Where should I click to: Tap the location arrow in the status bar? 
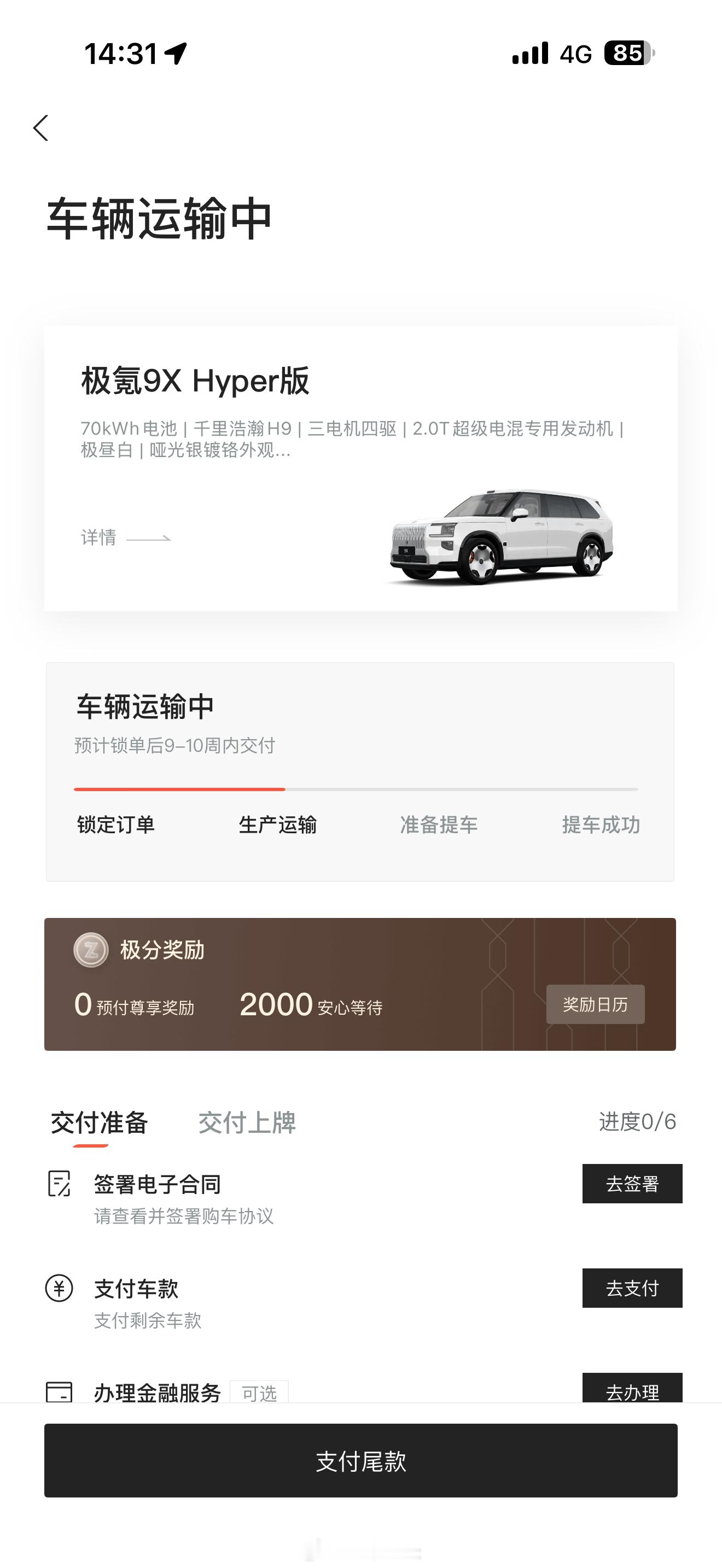pyautogui.click(x=177, y=54)
